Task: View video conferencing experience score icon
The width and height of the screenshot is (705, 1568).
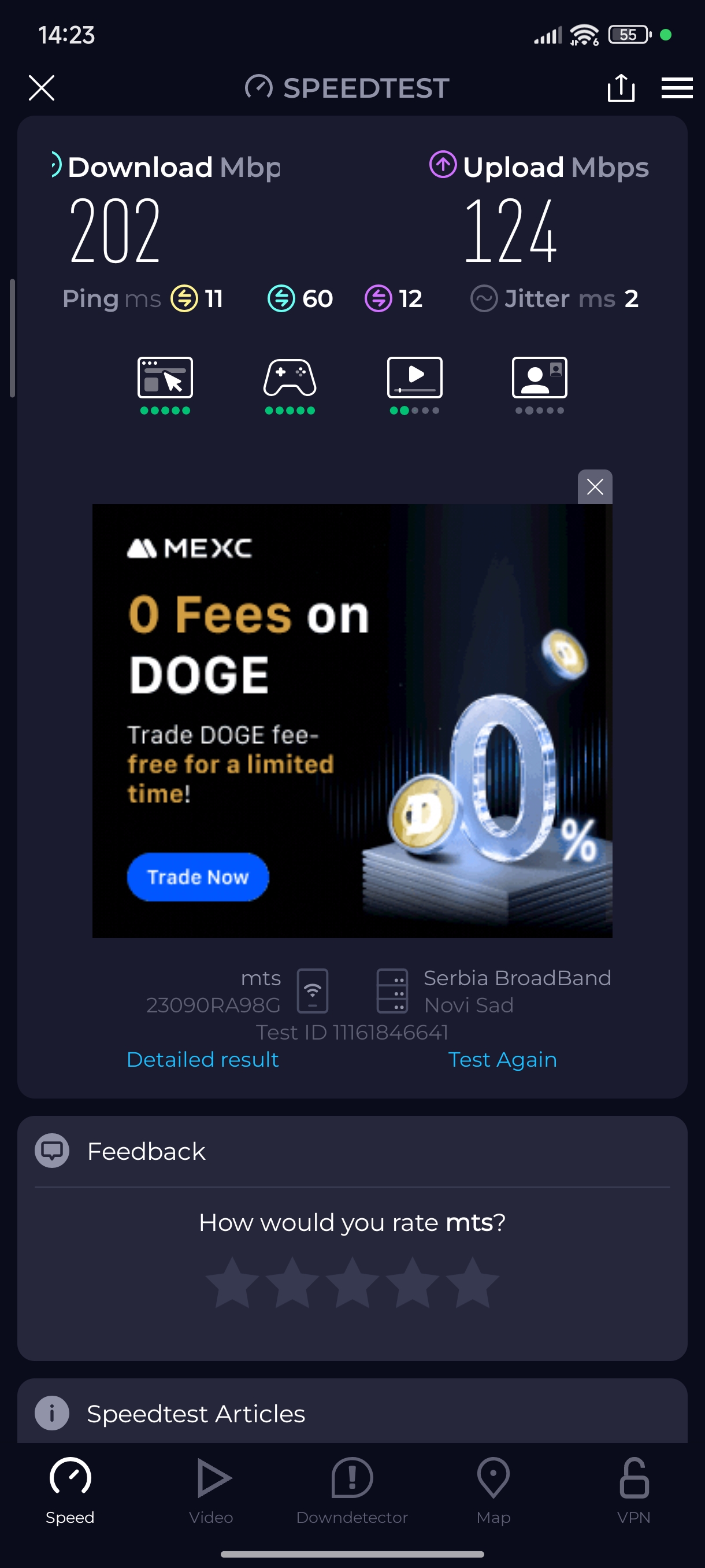Action: click(x=539, y=378)
